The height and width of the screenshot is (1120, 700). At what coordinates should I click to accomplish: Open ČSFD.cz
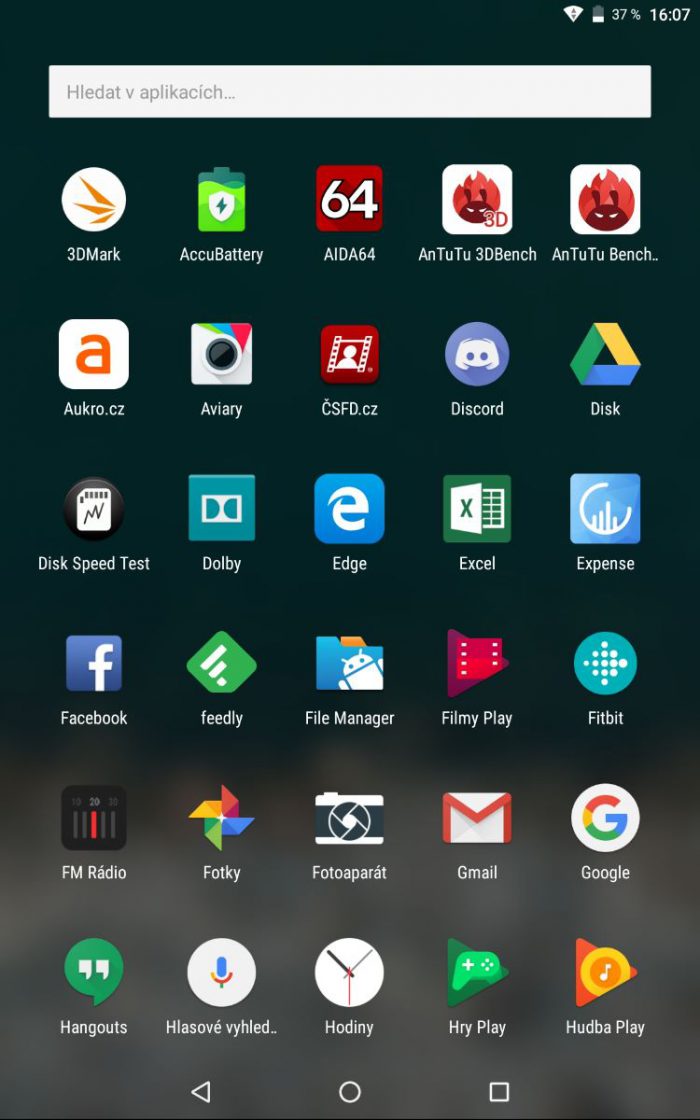tap(349, 354)
